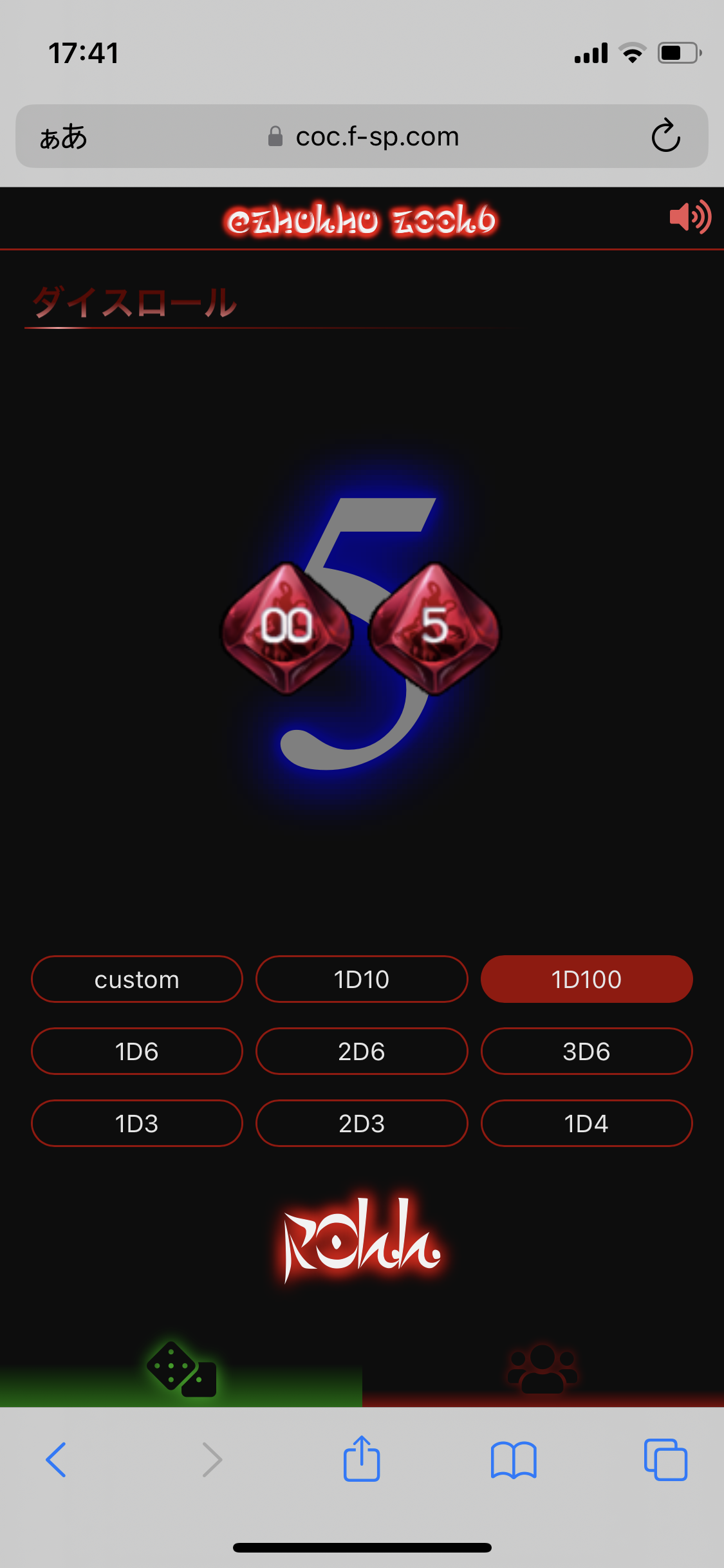Tap the Roll button

point(362,1238)
